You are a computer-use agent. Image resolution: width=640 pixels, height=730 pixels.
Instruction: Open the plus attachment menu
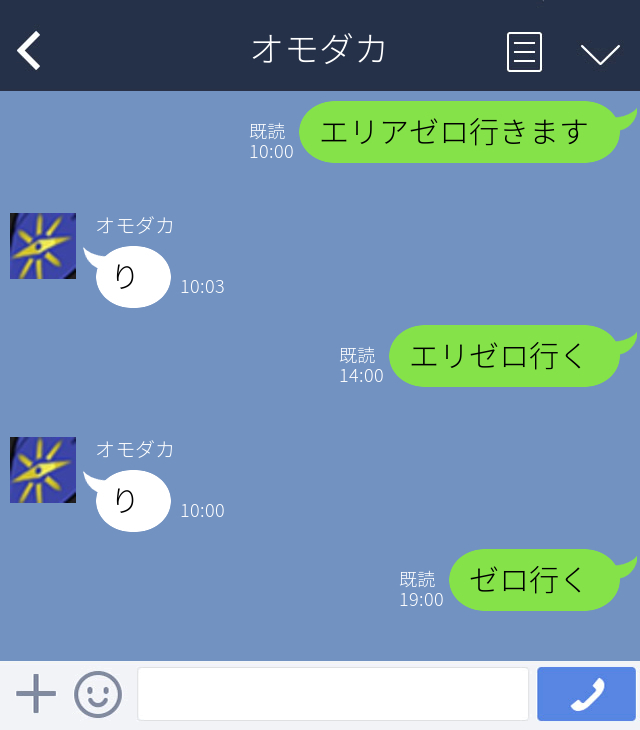pos(35,693)
